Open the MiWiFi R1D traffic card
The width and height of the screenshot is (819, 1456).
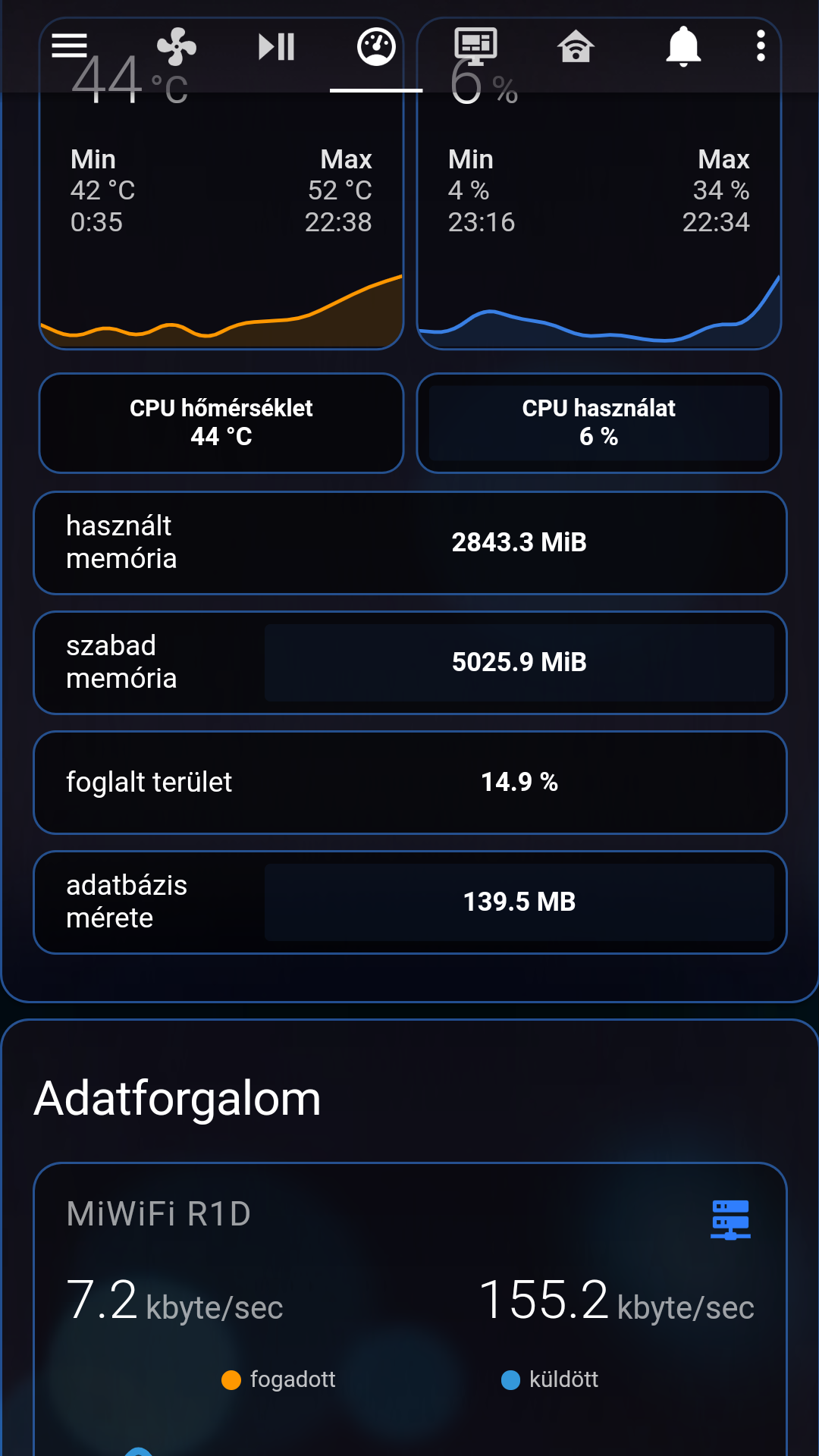(x=409, y=1251)
